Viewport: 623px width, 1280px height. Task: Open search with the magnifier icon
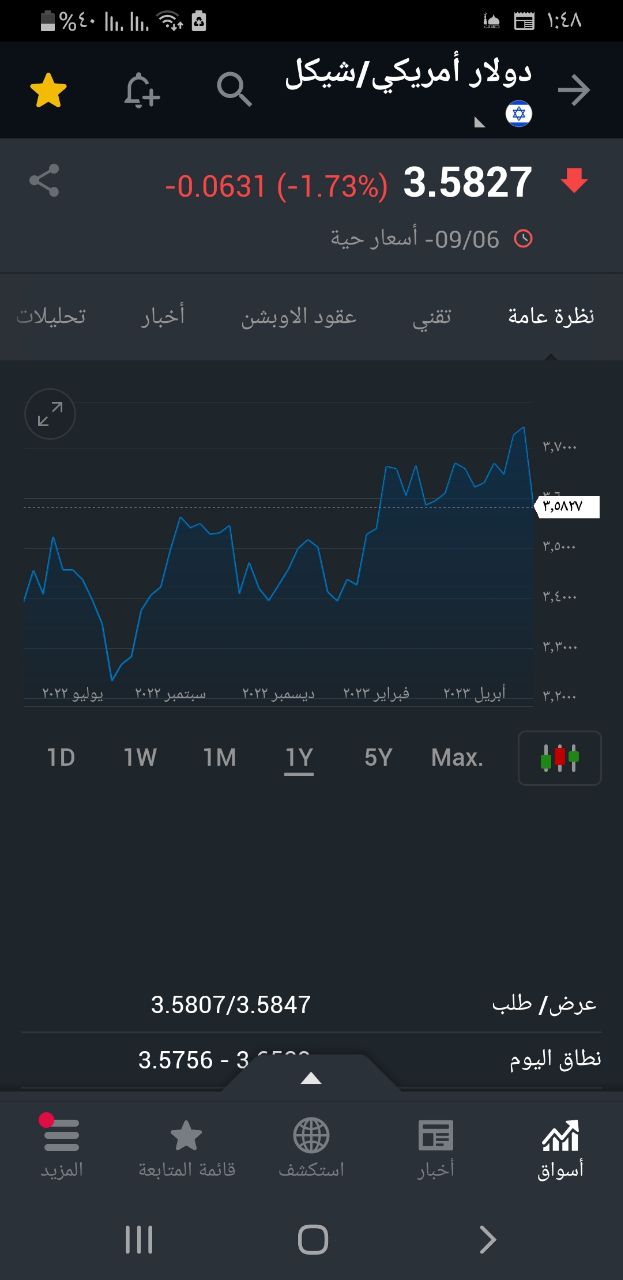click(234, 91)
